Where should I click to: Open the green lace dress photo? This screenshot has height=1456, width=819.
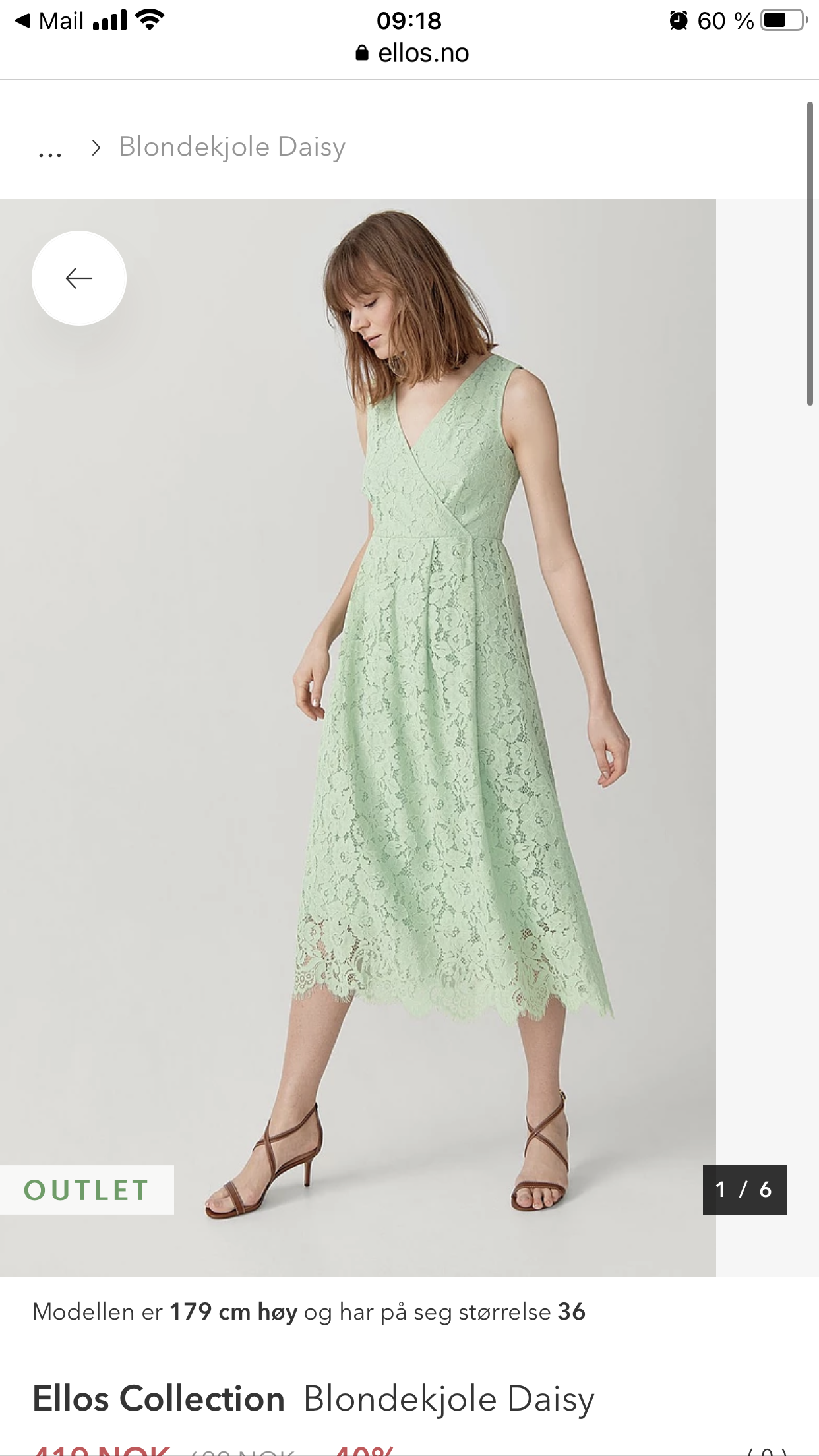357,738
